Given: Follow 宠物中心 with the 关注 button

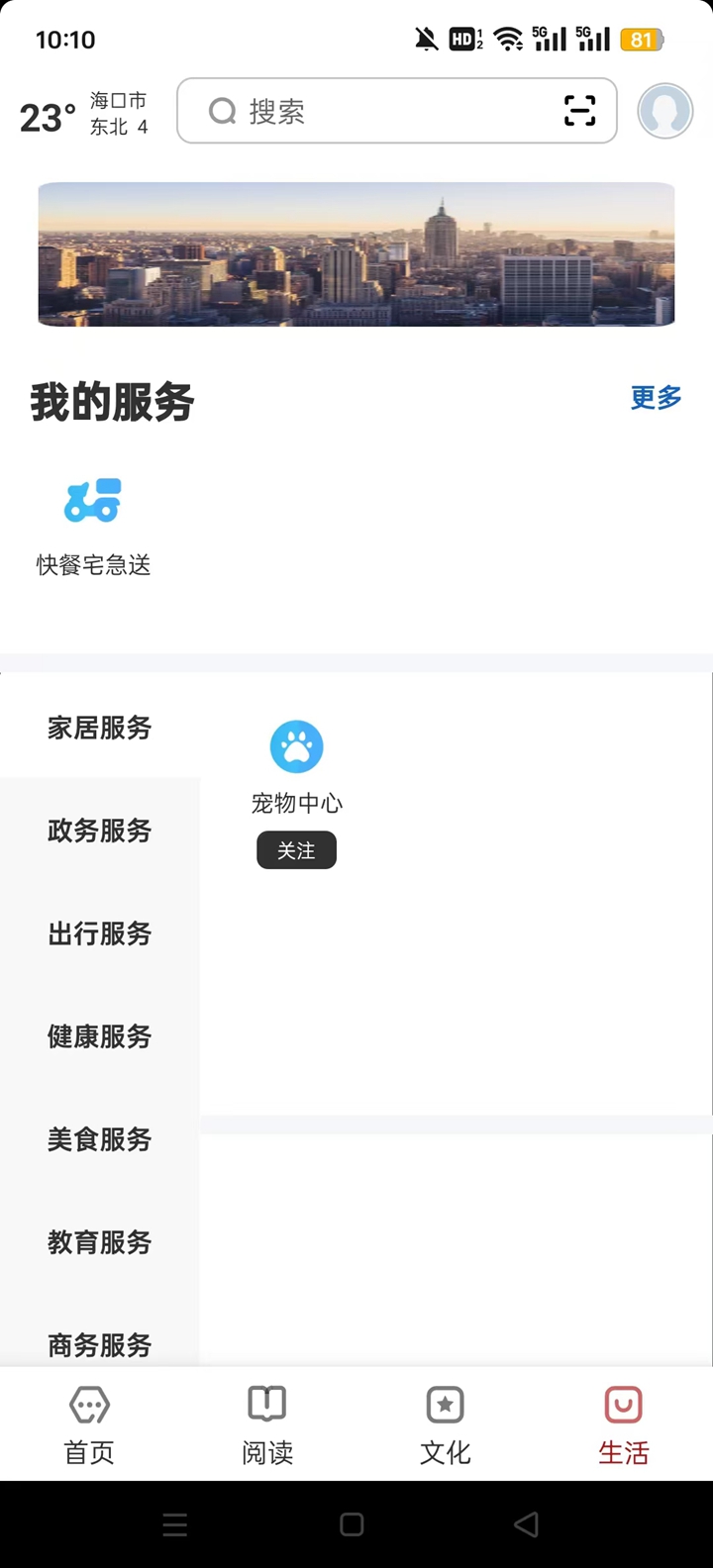Looking at the screenshot, I should coord(296,850).
